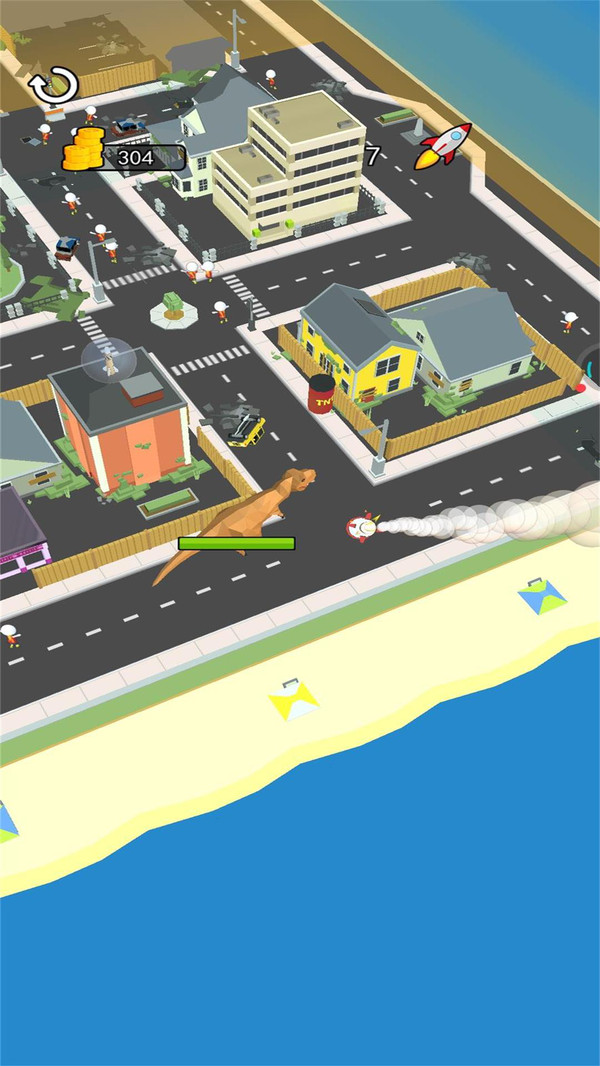Launch a rocket with the rocket icon
The height and width of the screenshot is (1066, 600).
[442, 147]
